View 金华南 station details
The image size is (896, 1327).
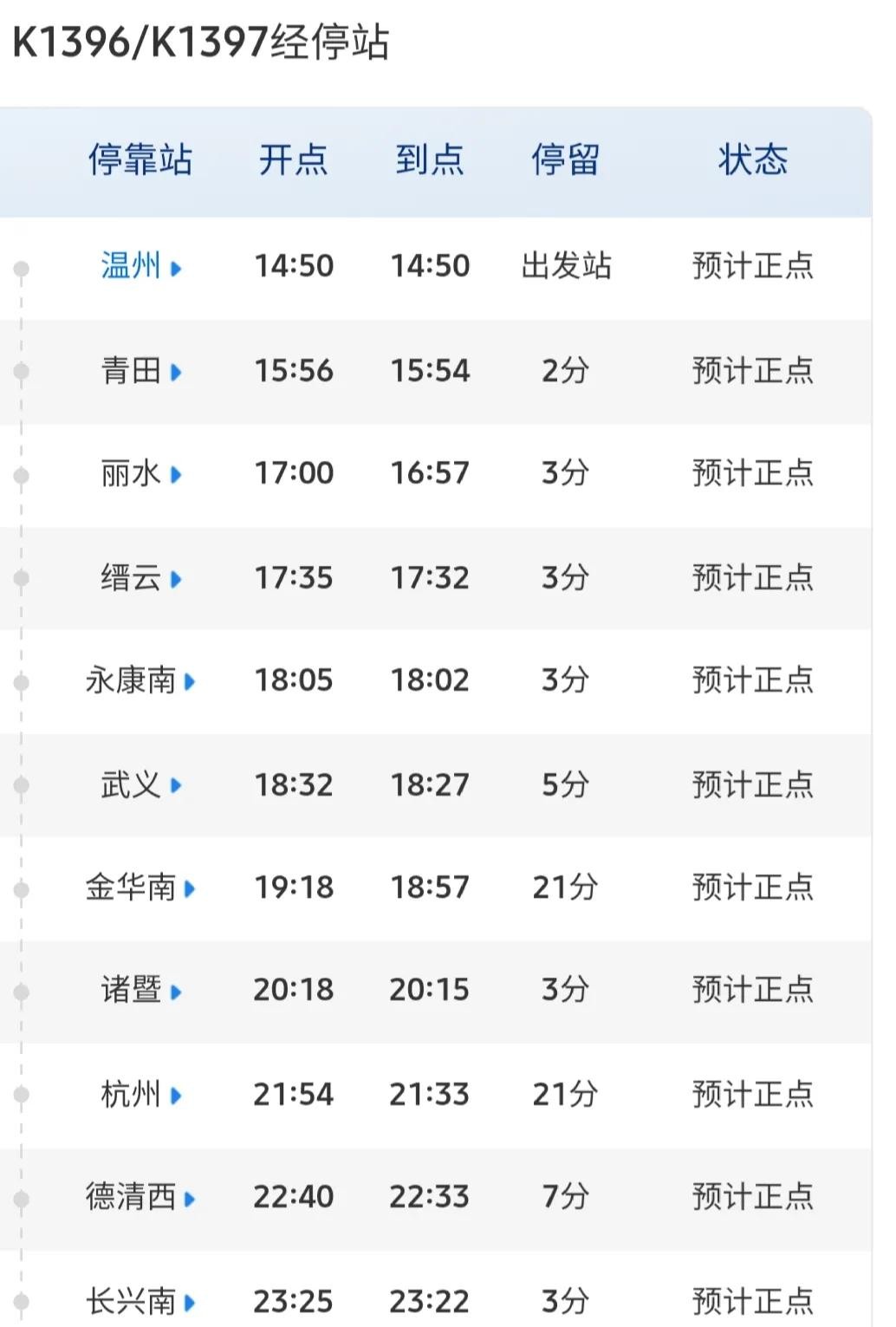(140, 888)
